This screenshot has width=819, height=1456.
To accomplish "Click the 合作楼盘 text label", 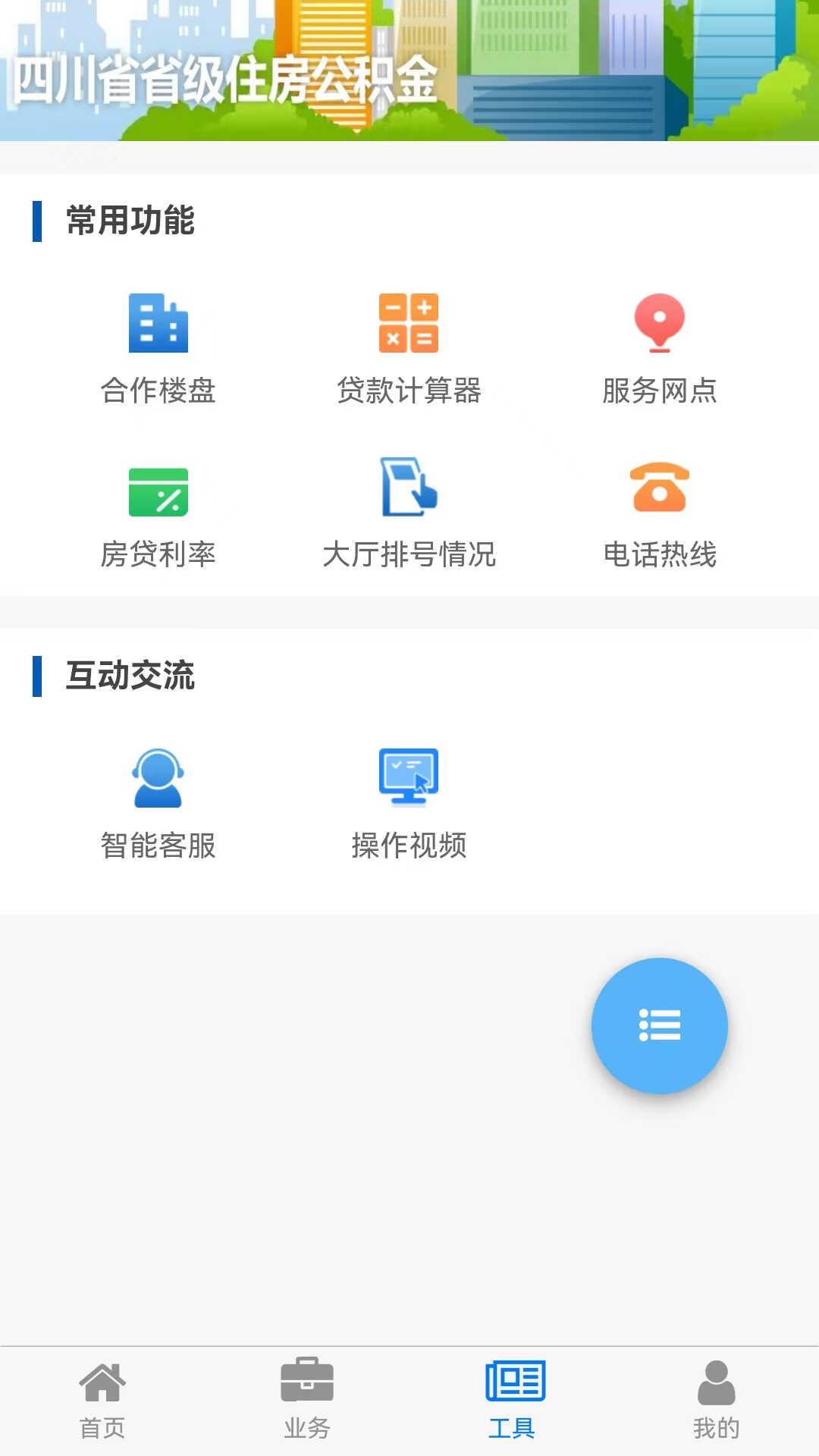I will 159,391.
